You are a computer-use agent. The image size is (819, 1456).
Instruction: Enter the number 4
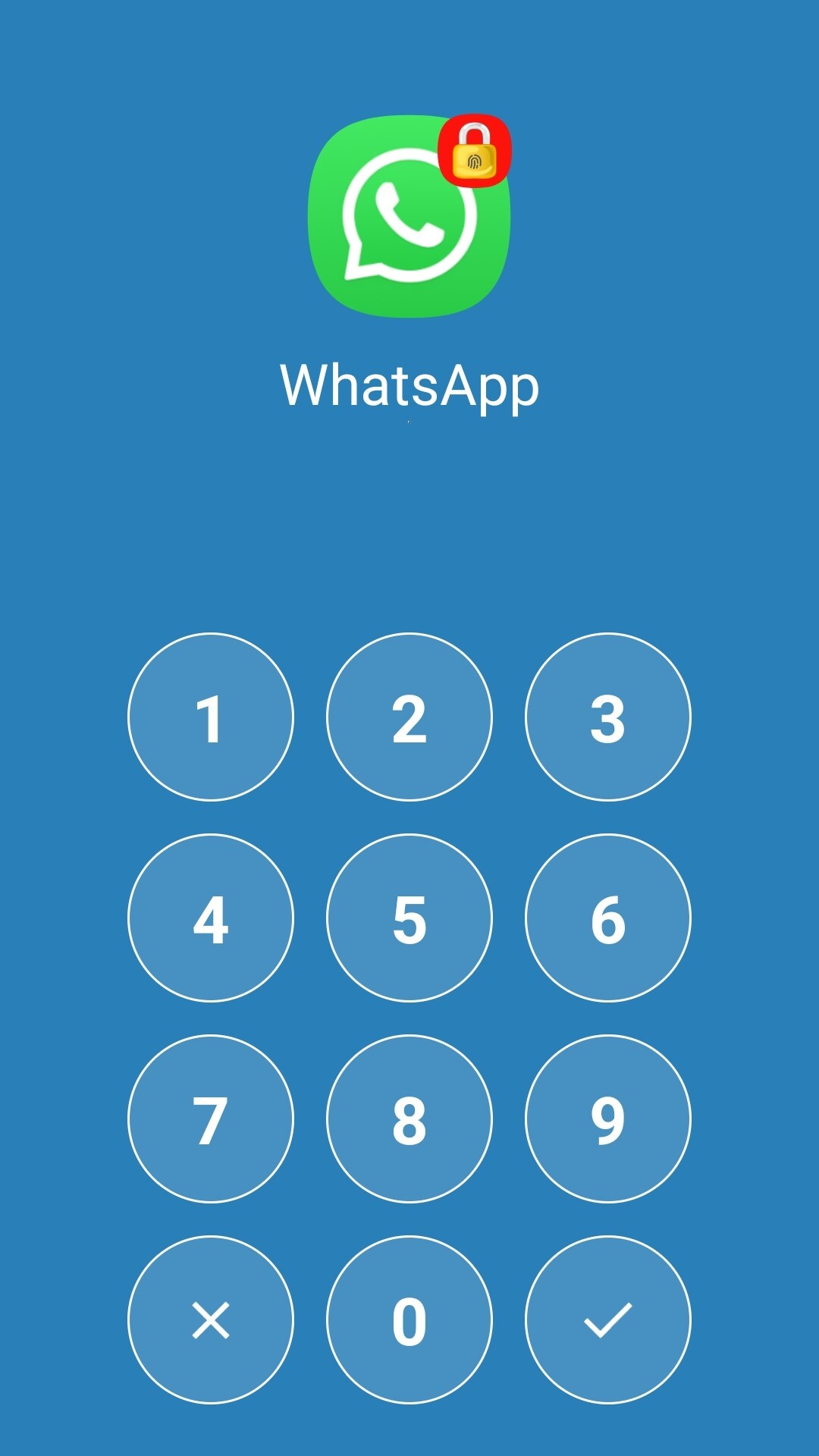[211, 918]
